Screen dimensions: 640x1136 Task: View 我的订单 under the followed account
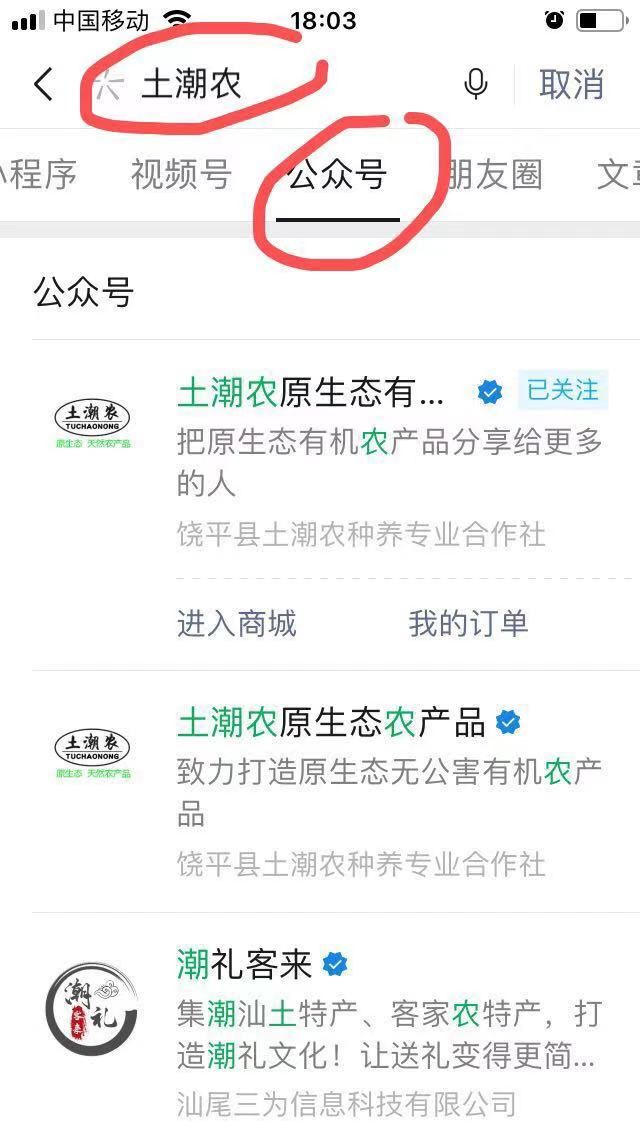pyautogui.click(x=468, y=624)
